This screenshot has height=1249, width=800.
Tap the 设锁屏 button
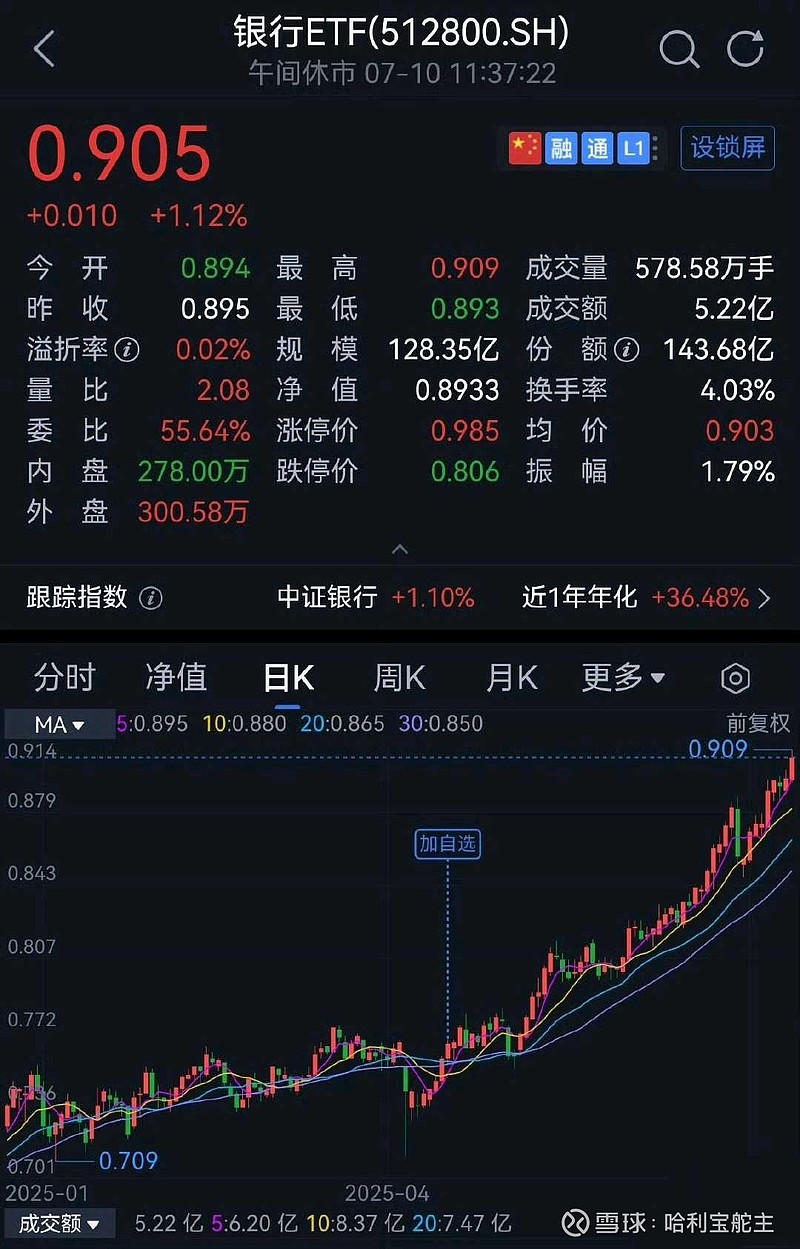pyautogui.click(x=727, y=147)
